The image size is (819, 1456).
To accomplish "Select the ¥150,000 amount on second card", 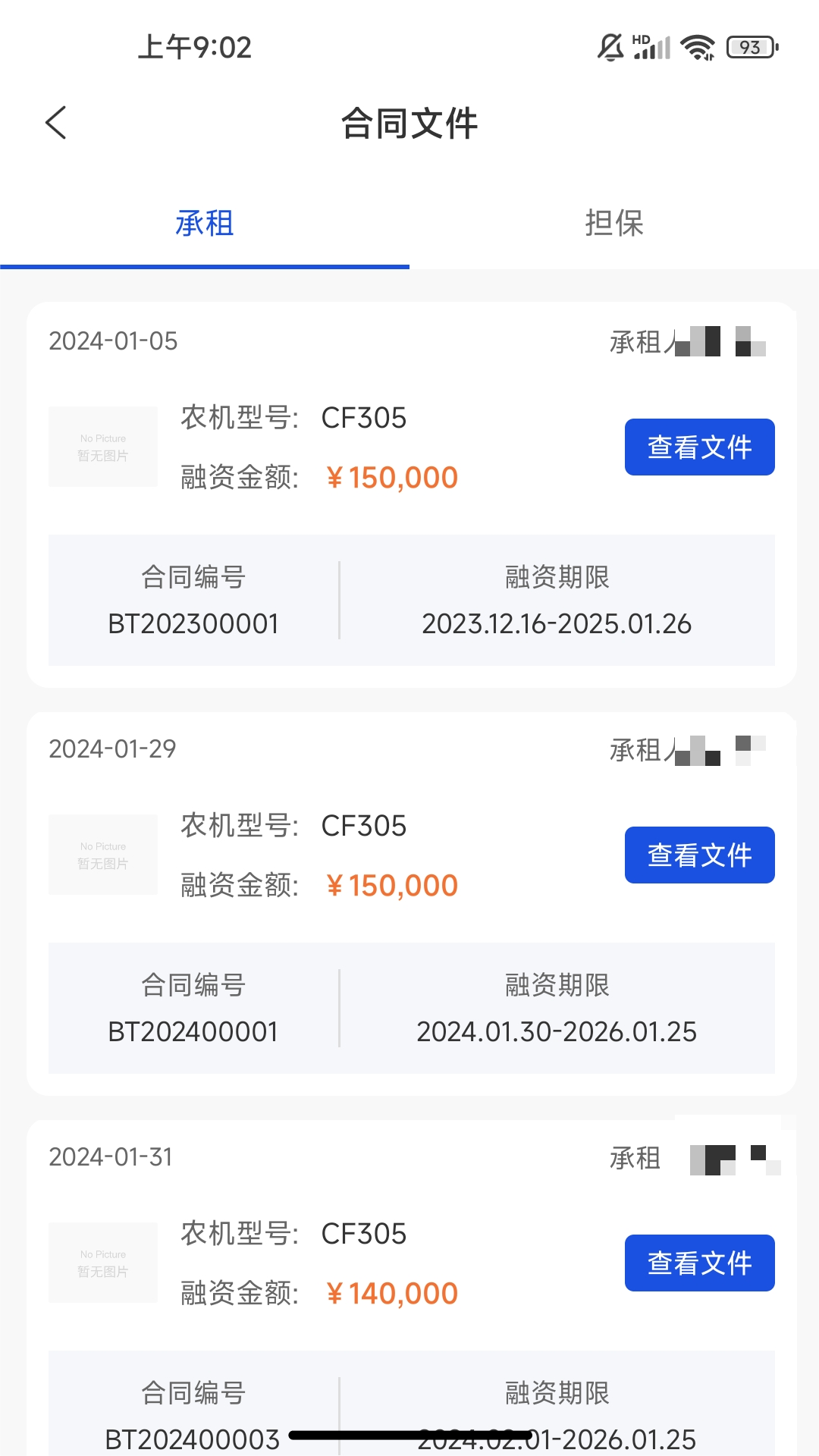I will (x=391, y=885).
